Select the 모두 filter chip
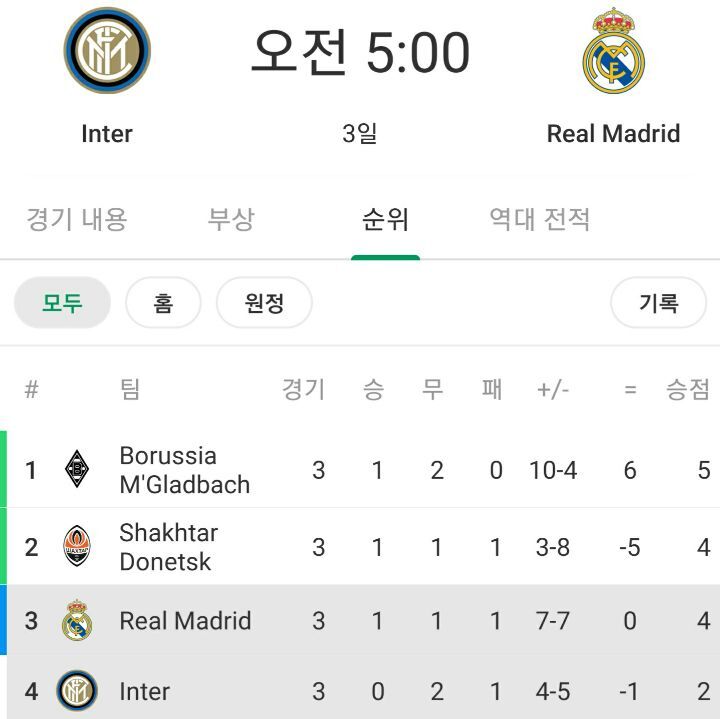 pyautogui.click(x=62, y=303)
